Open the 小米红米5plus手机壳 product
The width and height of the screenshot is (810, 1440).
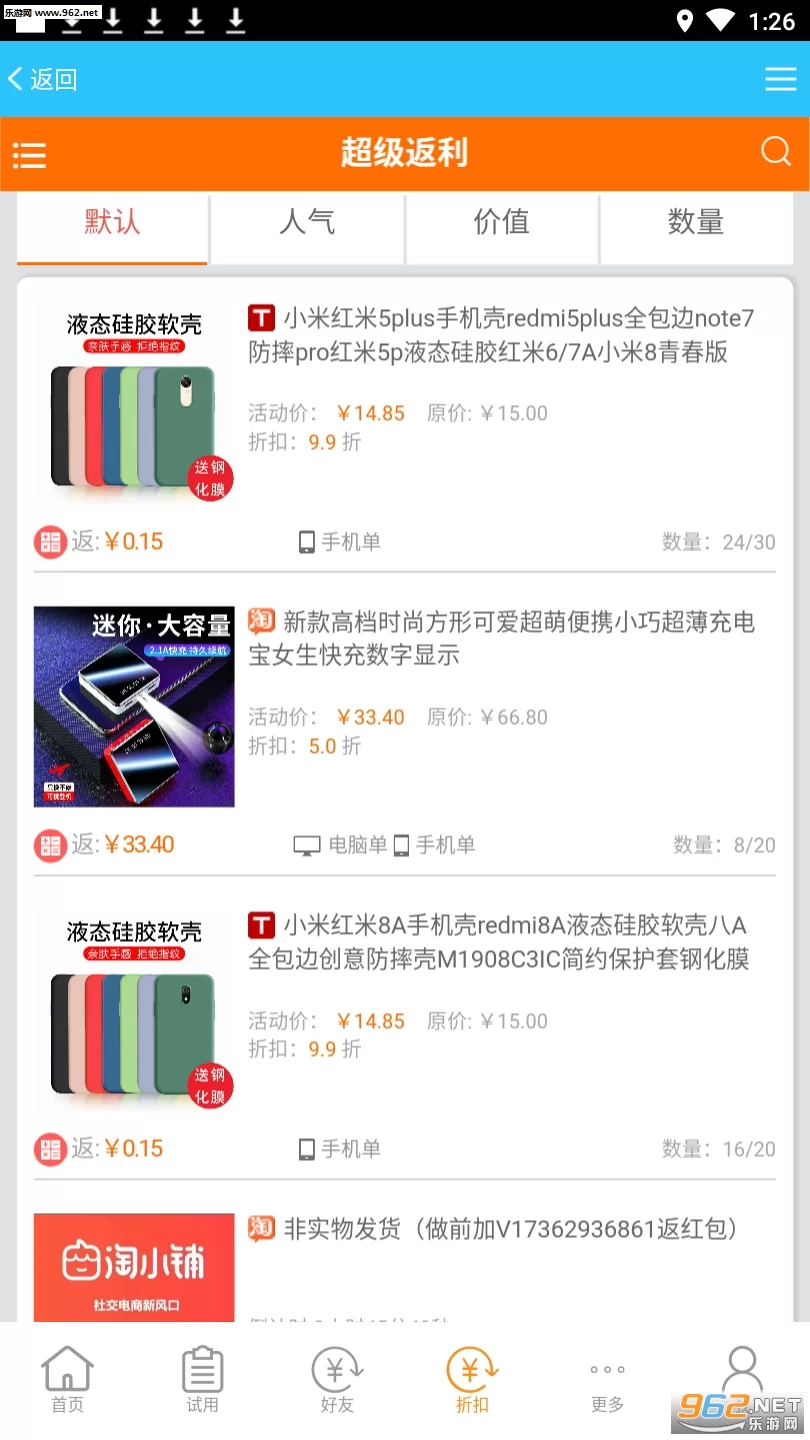(500, 335)
